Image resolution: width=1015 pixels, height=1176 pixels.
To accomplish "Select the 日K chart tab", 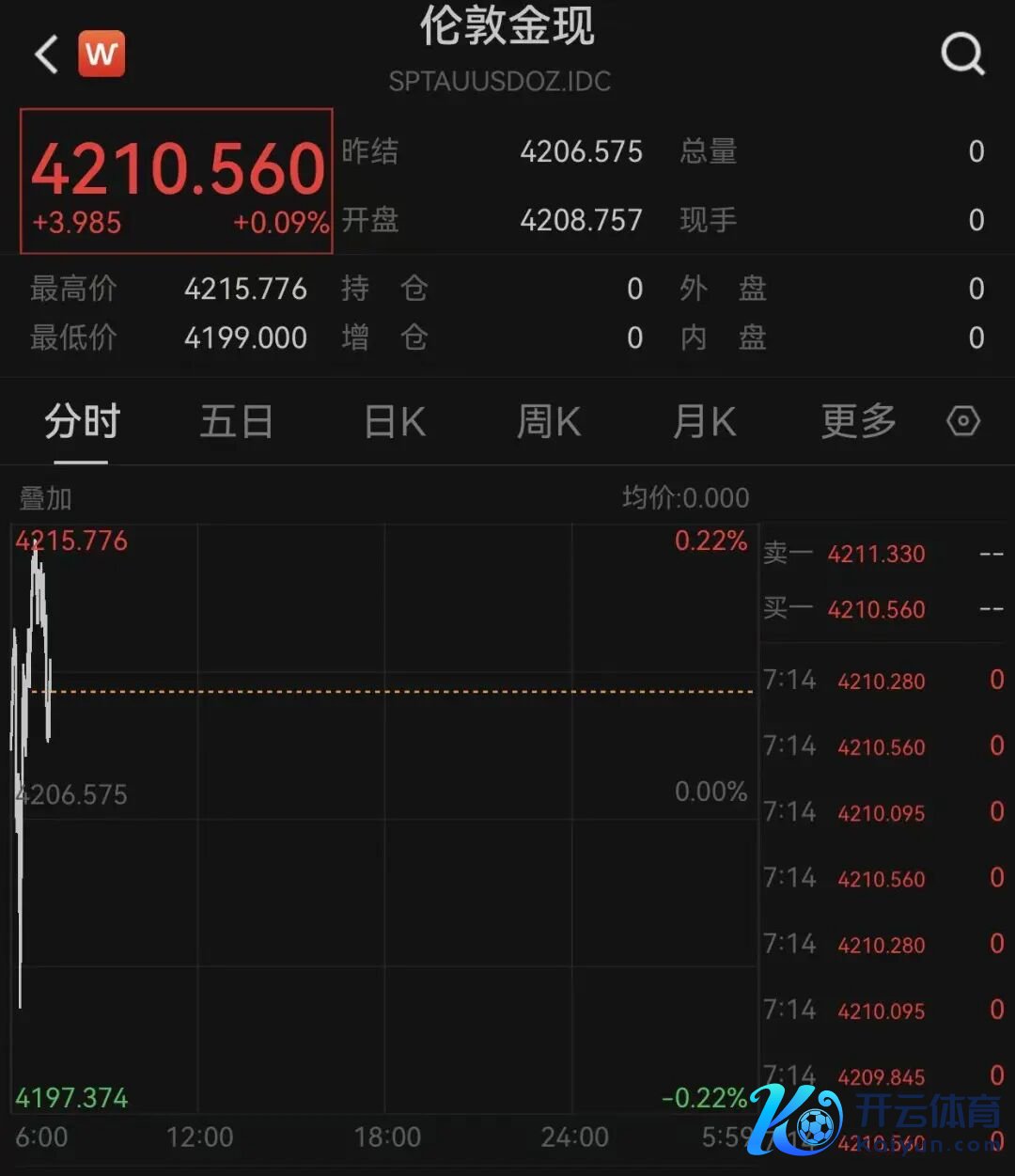I will [x=395, y=422].
